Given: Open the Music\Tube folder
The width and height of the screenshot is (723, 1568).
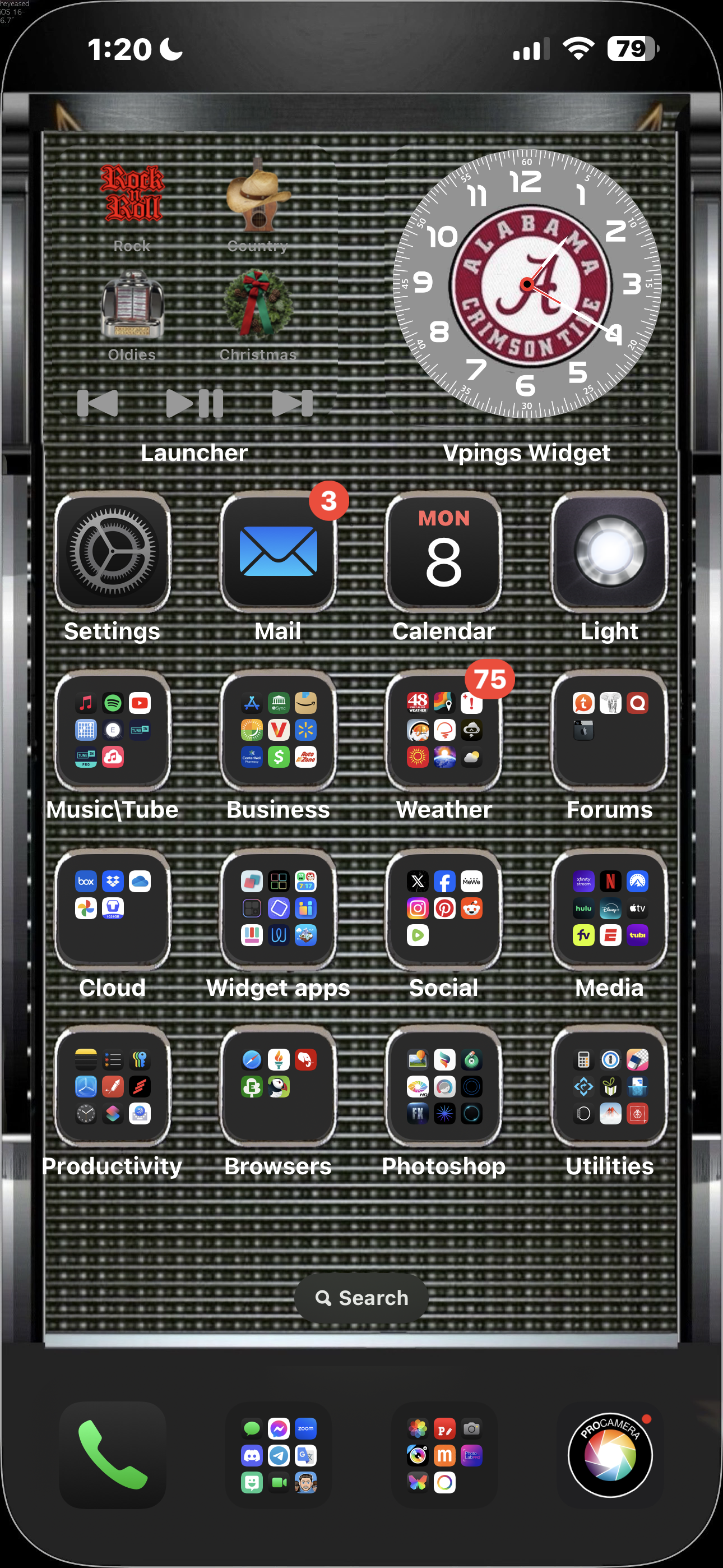Looking at the screenshot, I should coord(112,730).
